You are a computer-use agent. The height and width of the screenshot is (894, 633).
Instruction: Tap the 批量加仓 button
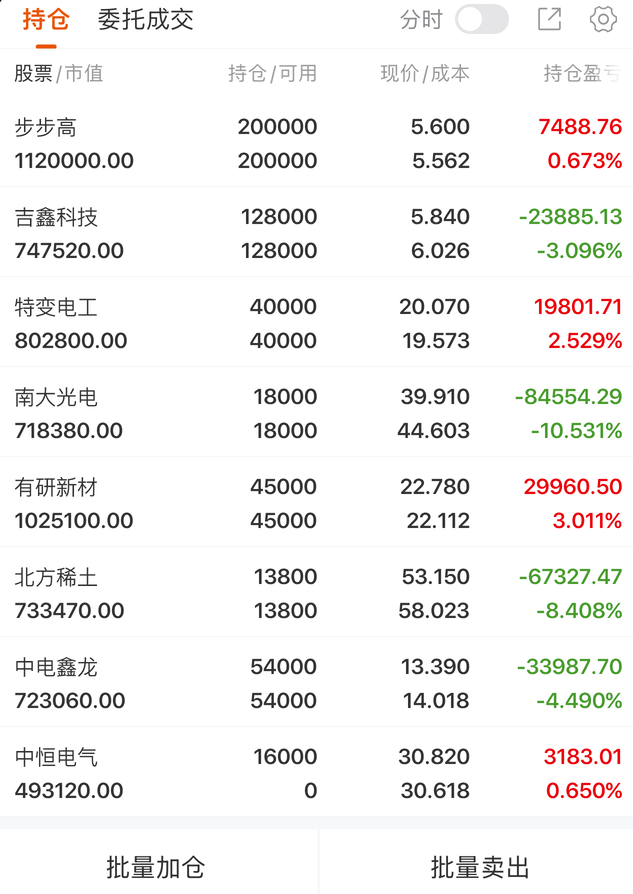pos(156,866)
